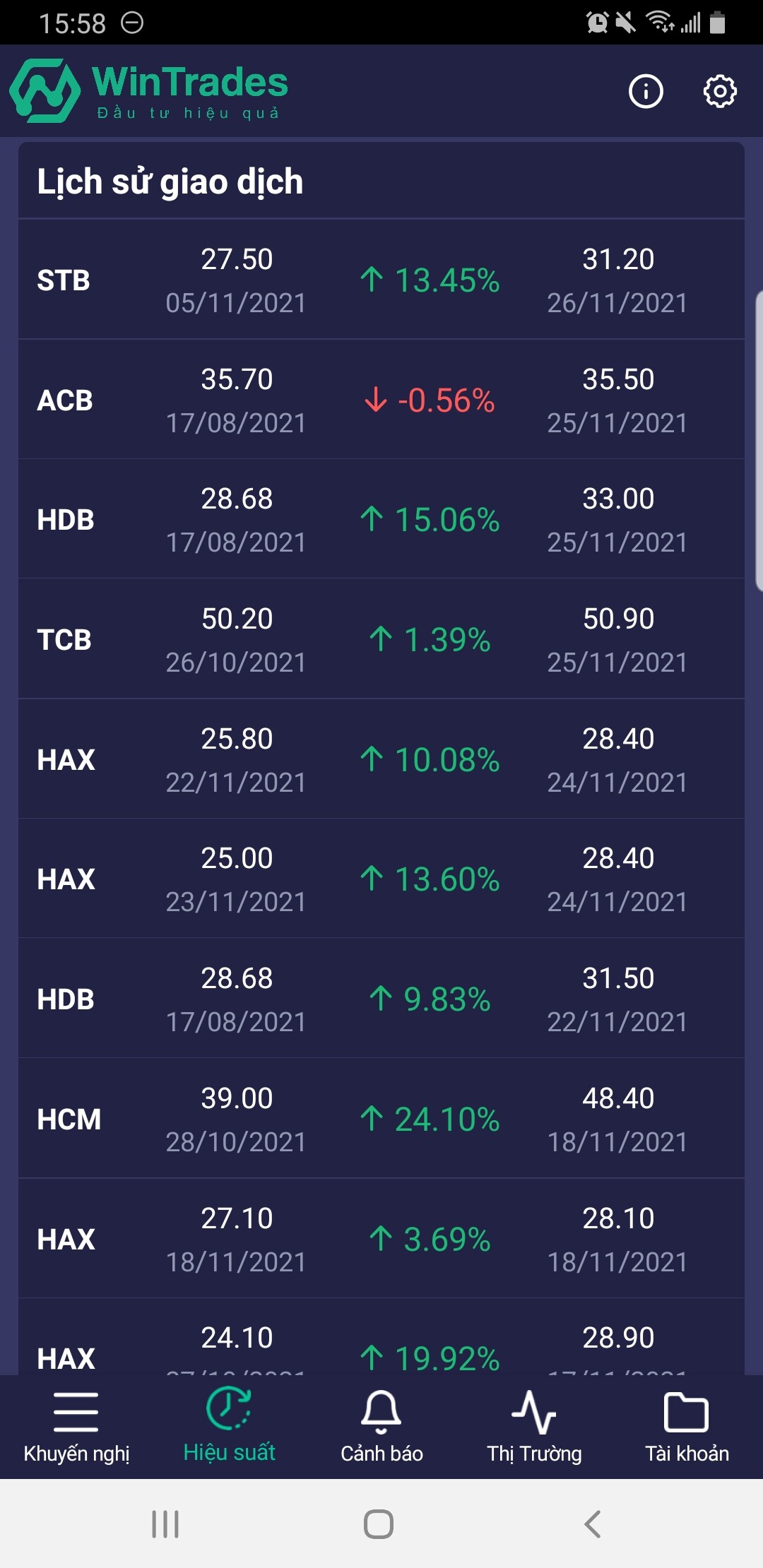Open the HCM trade with 24.10% gain

[x=381, y=1119]
